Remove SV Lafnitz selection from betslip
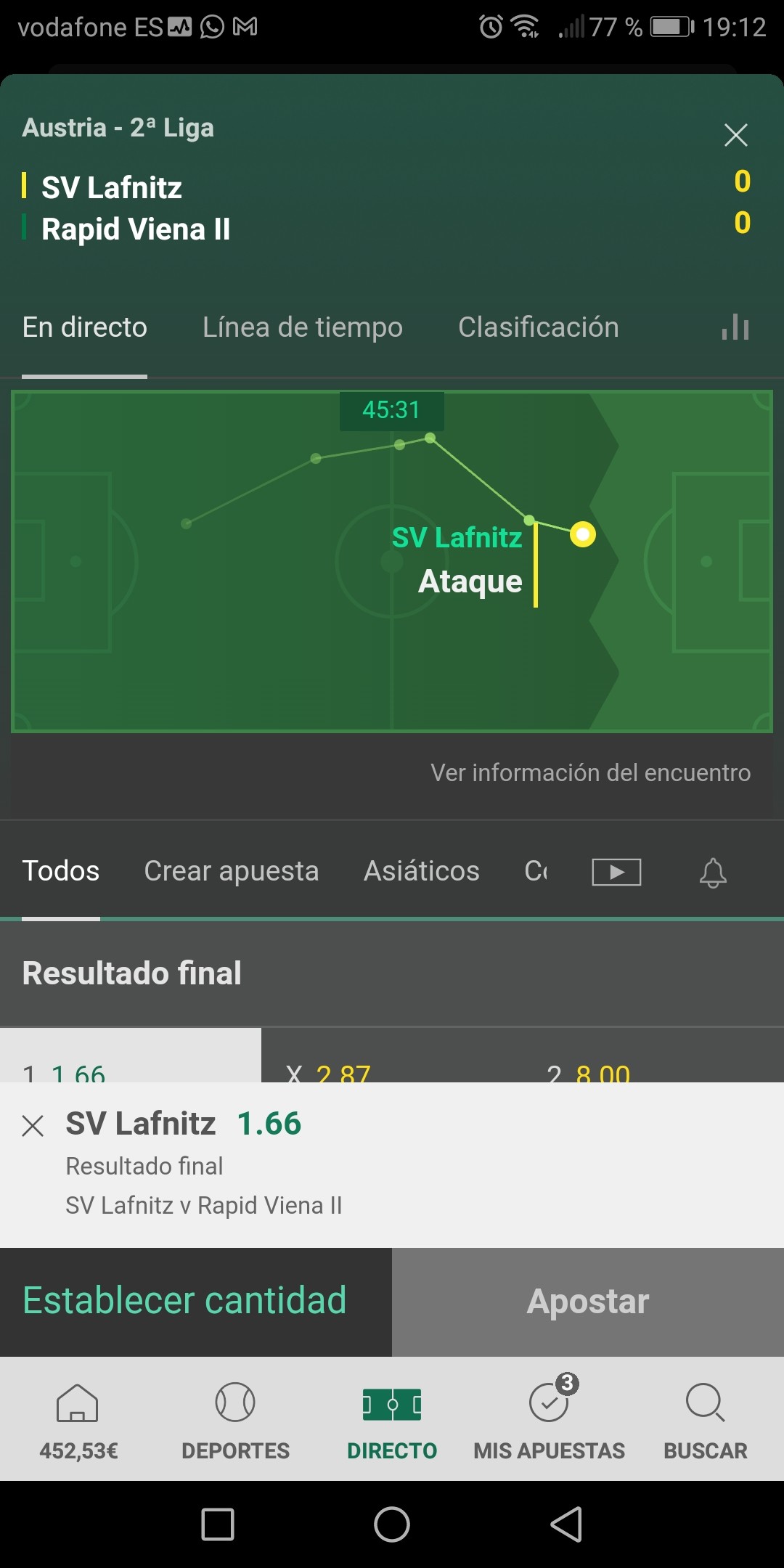Image resolution: width=784 pixels, height=1568 pixels. (x=33, y=1126)
